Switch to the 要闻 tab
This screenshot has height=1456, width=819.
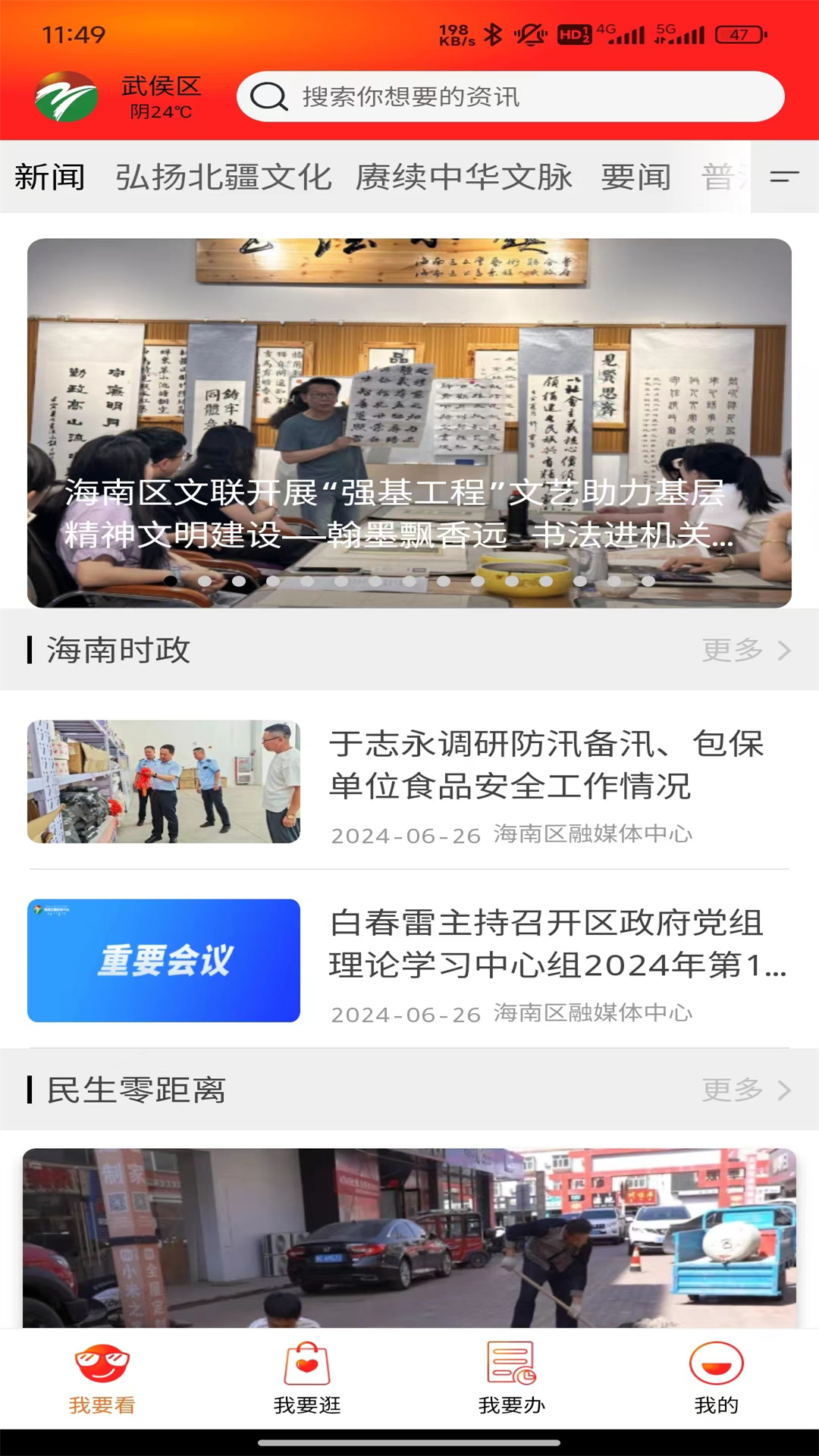tap(635, 177)
